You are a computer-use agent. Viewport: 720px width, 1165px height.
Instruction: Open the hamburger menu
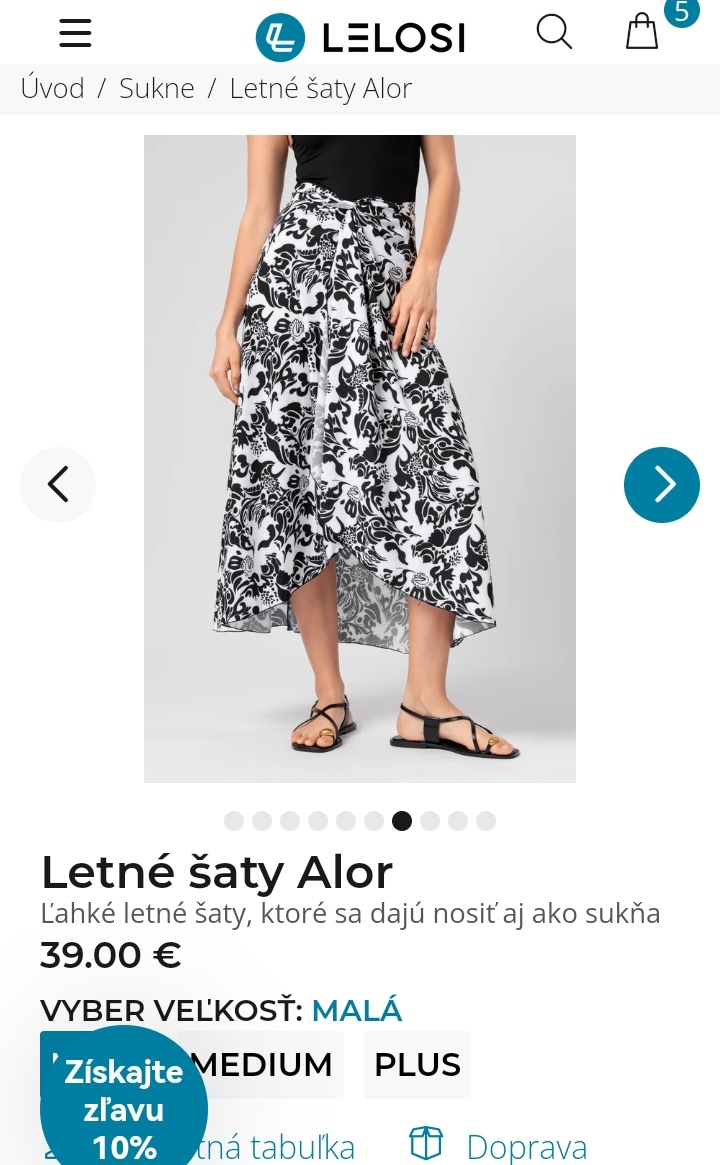pyautogui.click(x=75, y=33)
